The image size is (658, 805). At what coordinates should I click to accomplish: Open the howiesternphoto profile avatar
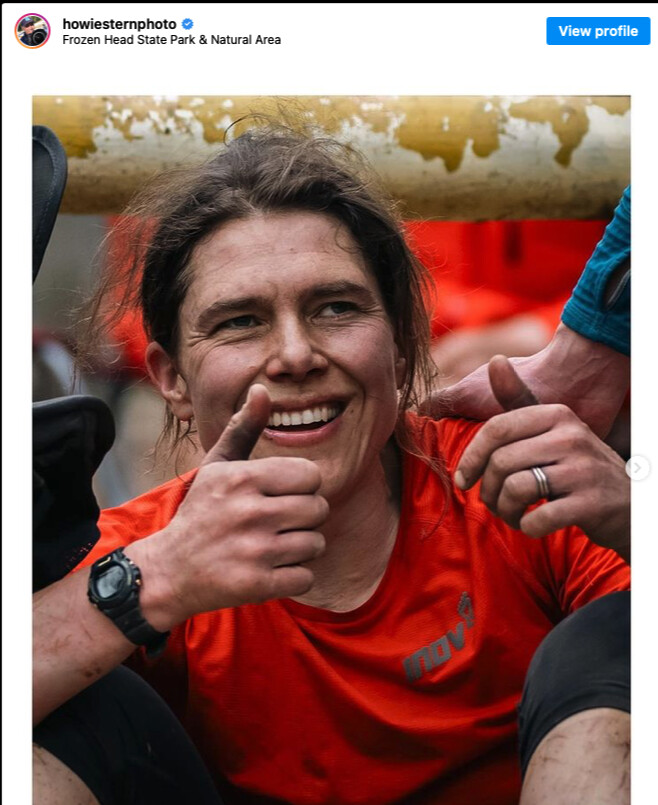click(32, 31)
